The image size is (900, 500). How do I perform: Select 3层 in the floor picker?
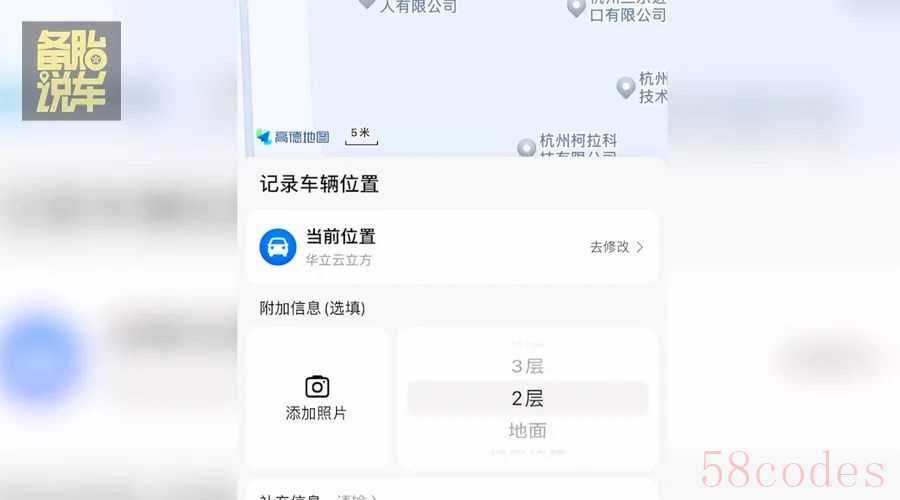(527, 366)
